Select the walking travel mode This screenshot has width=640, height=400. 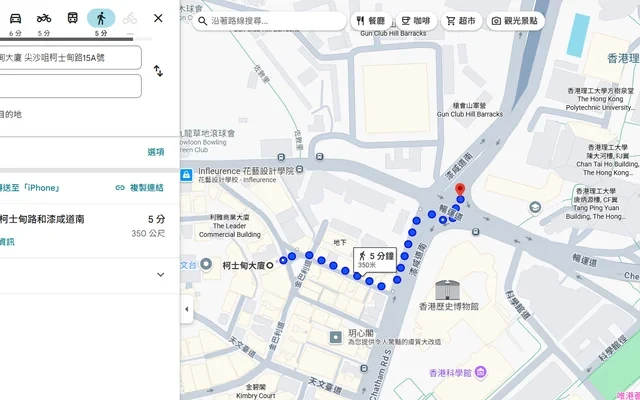tap(101, 18)
